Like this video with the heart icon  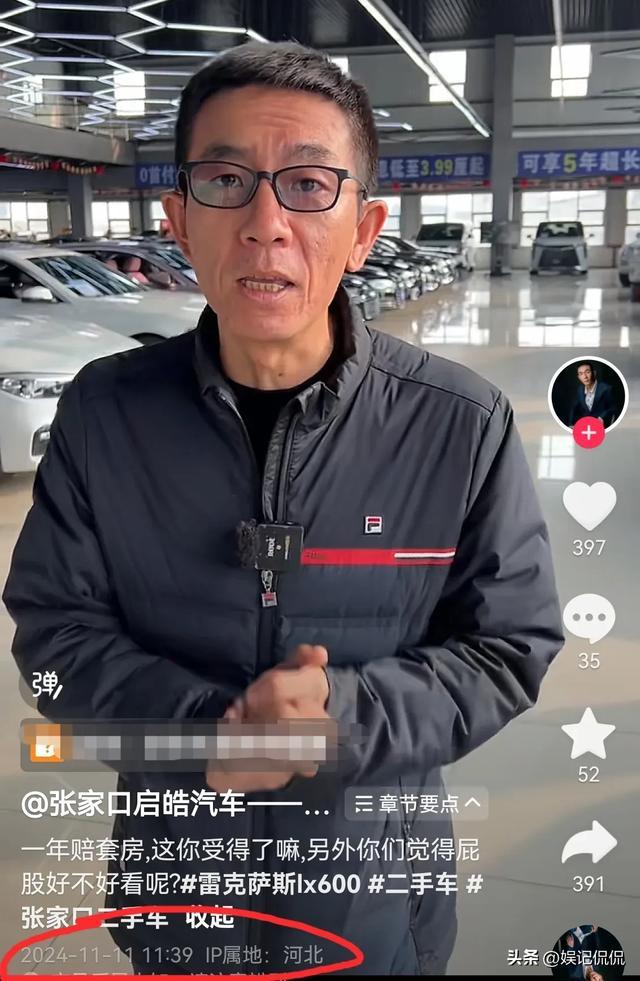[589, 506]
